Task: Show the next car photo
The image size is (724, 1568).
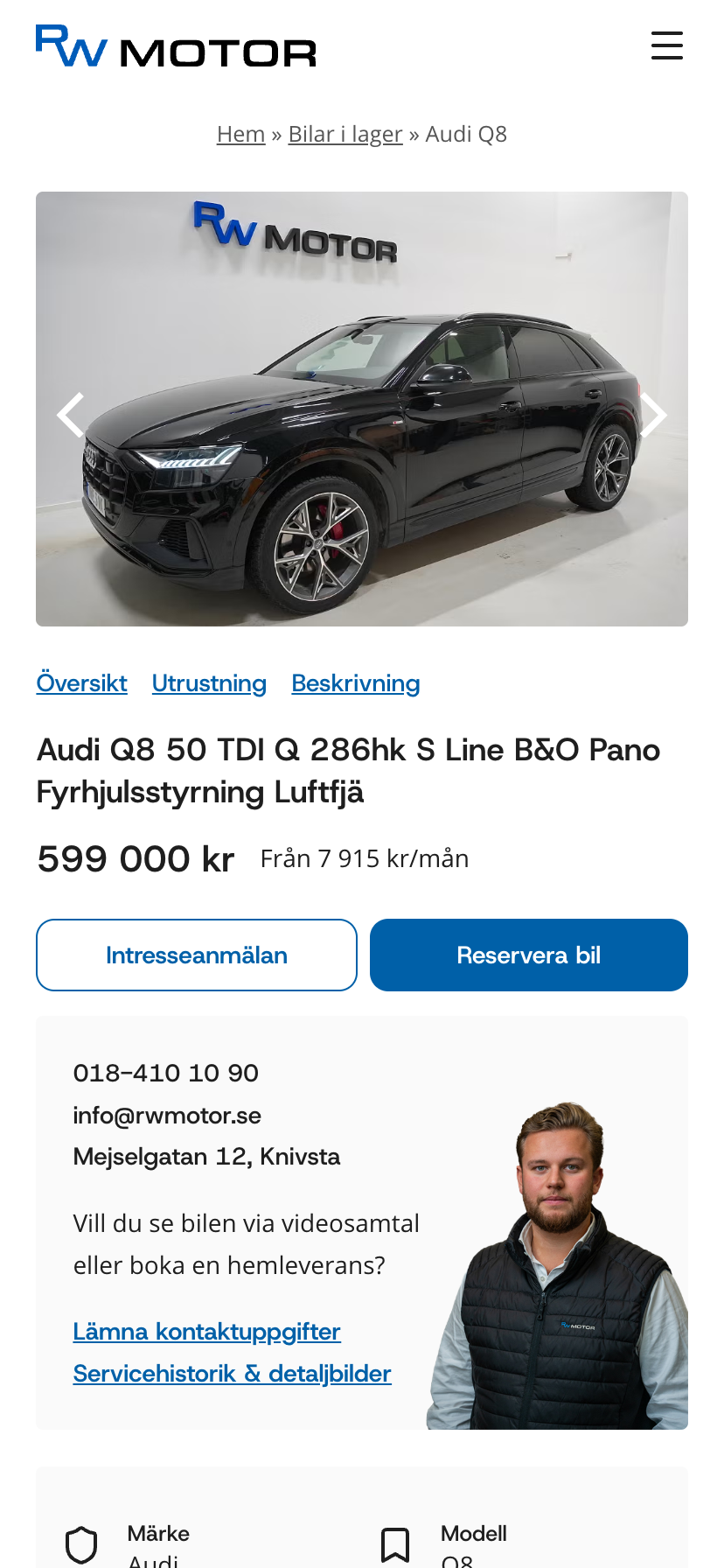Action: click(652, 415)
